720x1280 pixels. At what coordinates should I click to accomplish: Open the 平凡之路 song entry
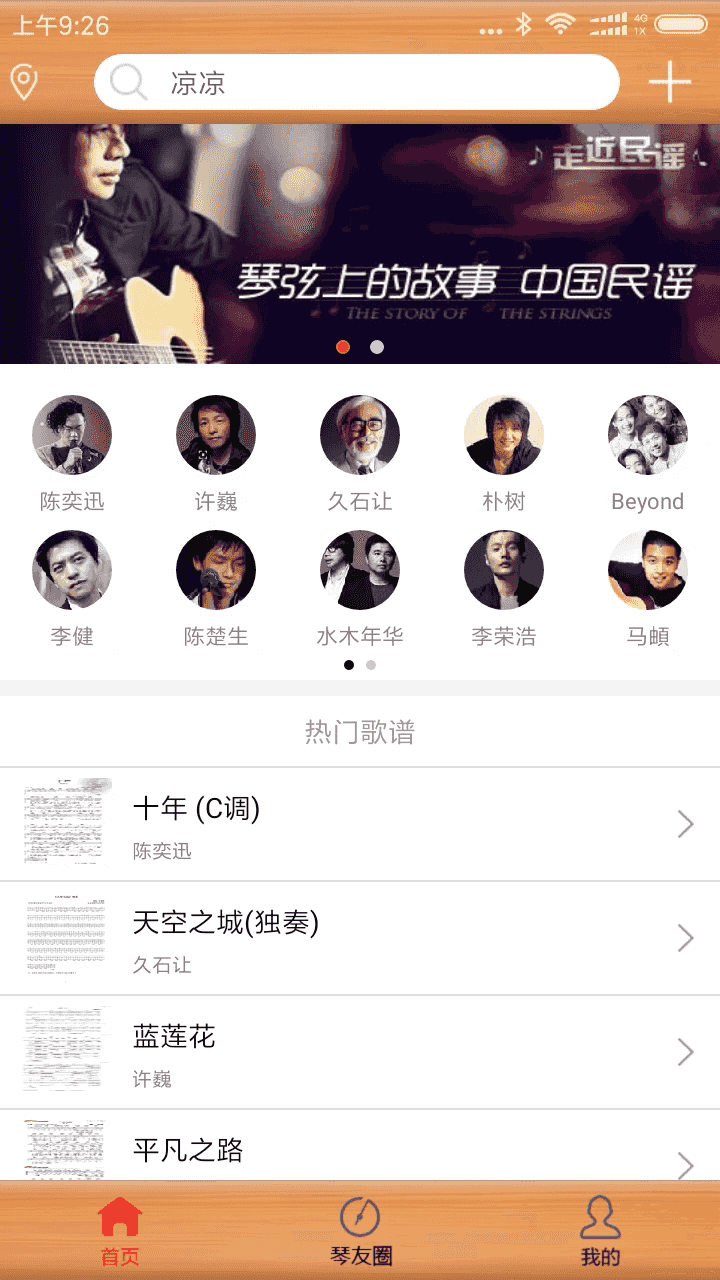pyautogui.click(x=360, y=1150)
